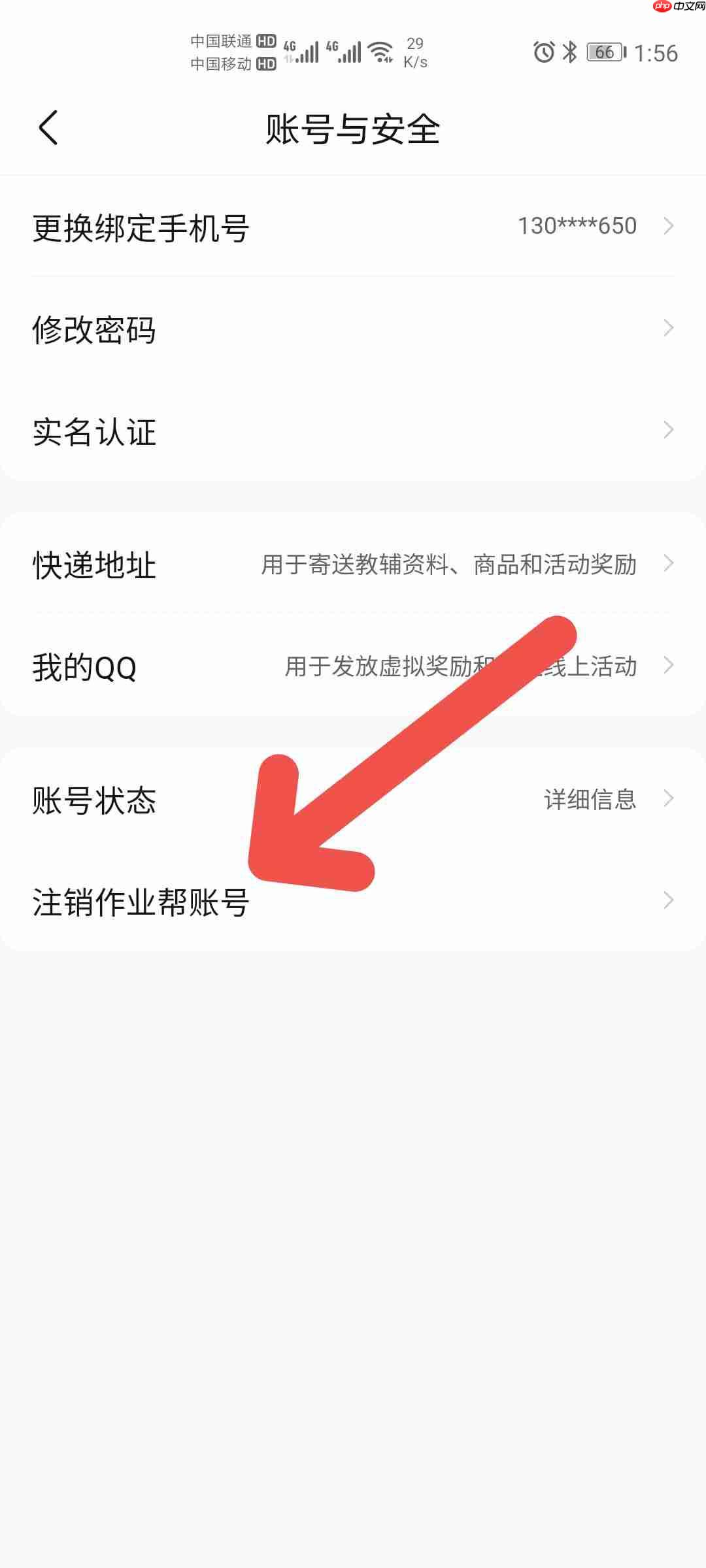Screen dimensions: 706x1568
Task: Tap the 账号与安全 title bar
Action: point(353,128)
